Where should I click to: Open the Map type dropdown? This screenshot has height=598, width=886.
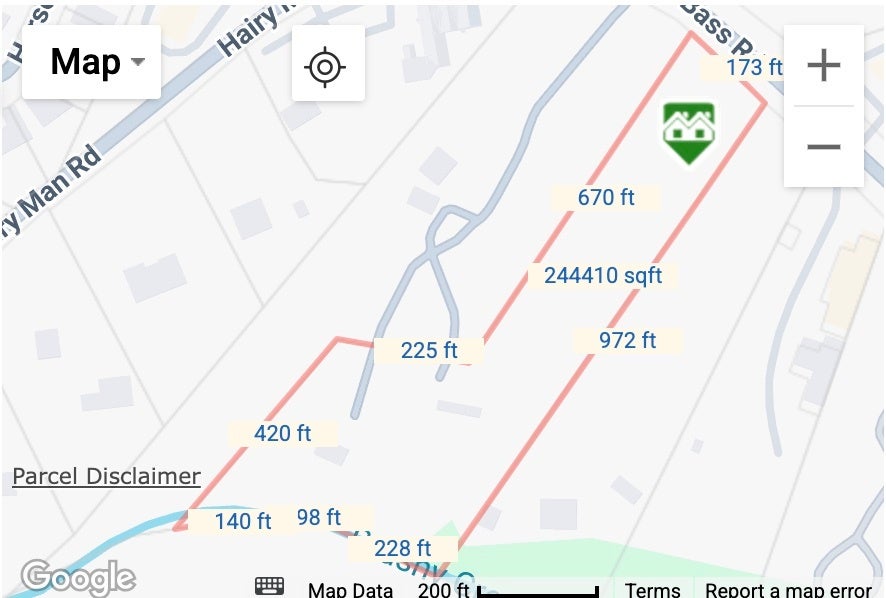(x=92, y=62)
